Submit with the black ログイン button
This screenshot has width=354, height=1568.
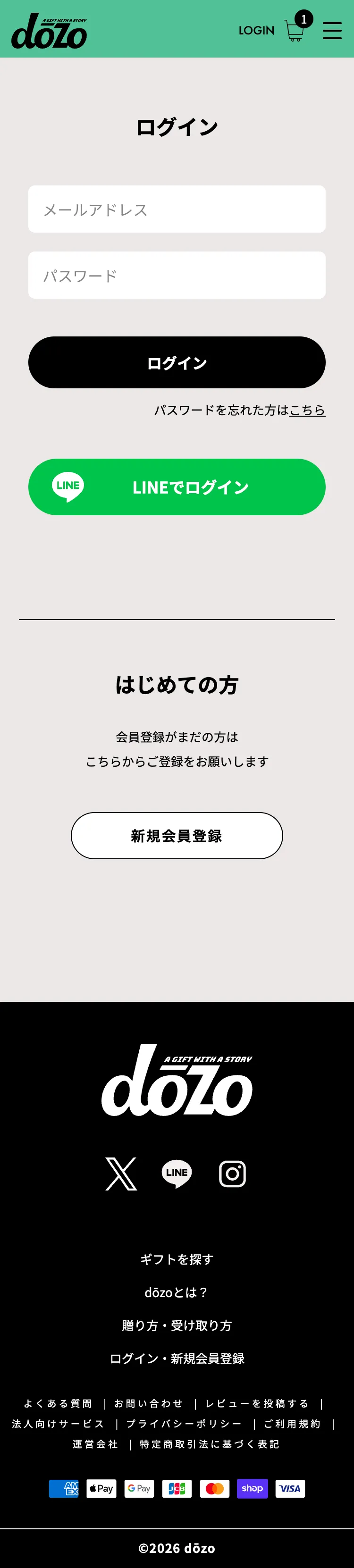click(x=177, y=363)
